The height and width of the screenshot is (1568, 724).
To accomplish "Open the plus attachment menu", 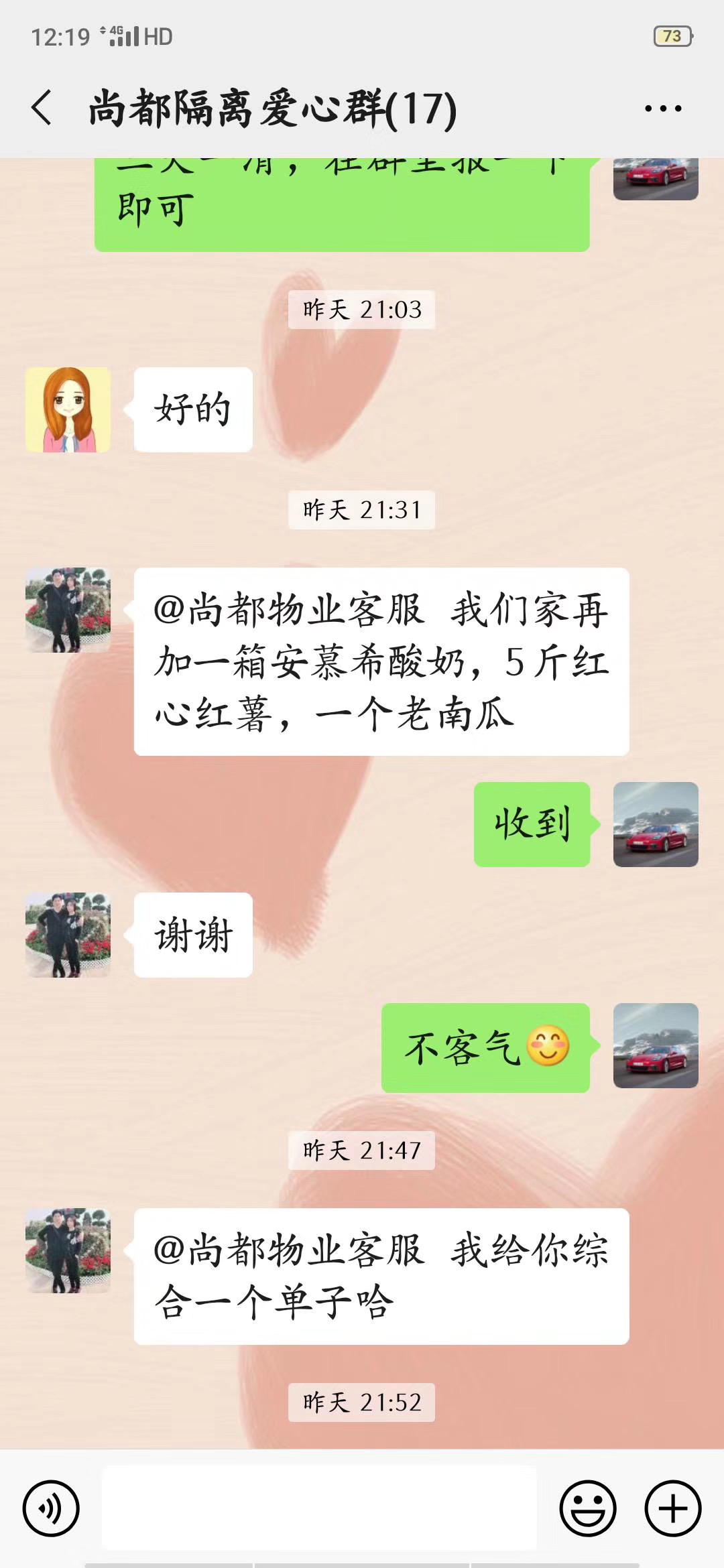I will point(672,1508).
